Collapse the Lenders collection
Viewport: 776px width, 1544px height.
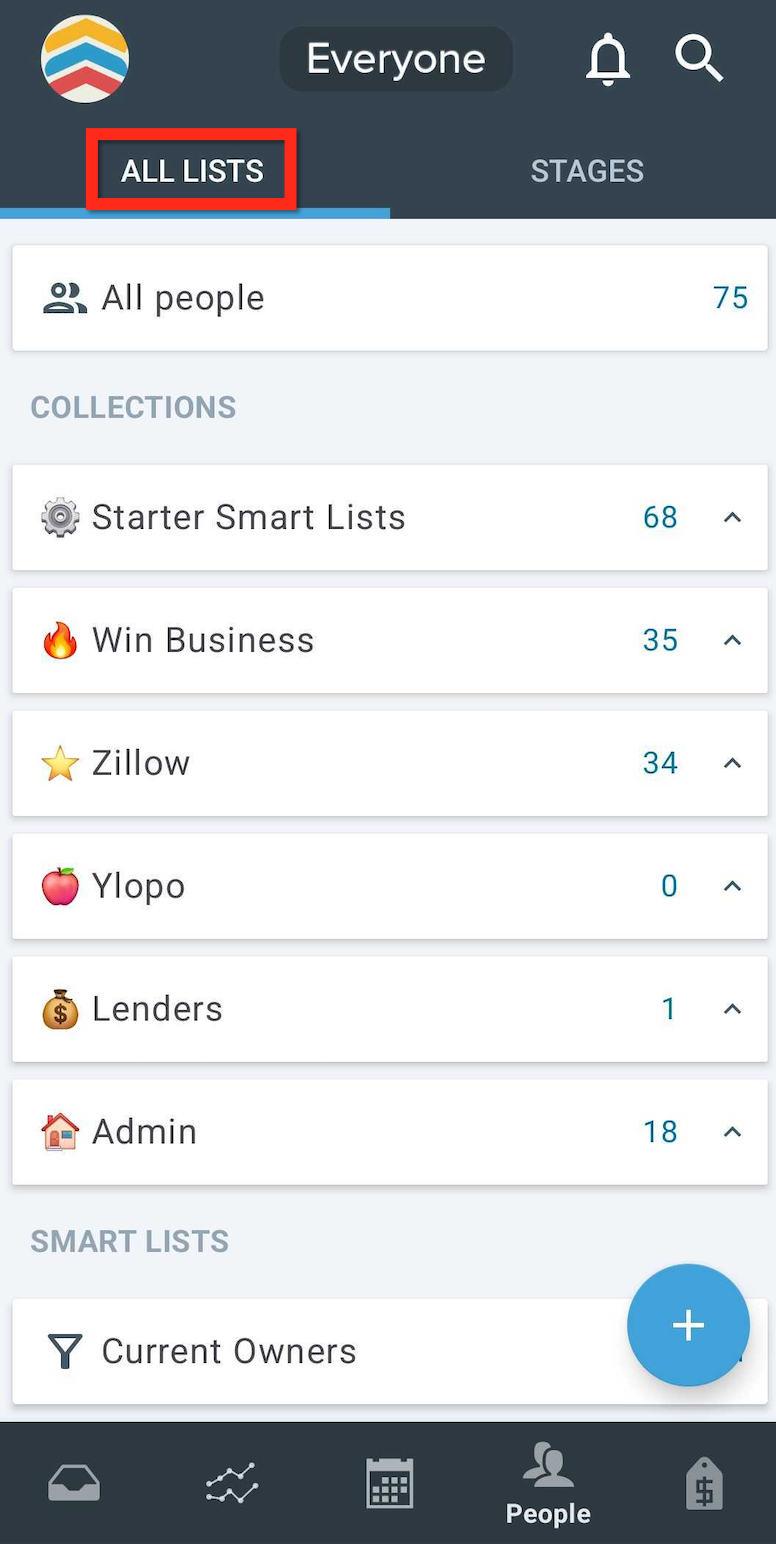pos(733,1009)
